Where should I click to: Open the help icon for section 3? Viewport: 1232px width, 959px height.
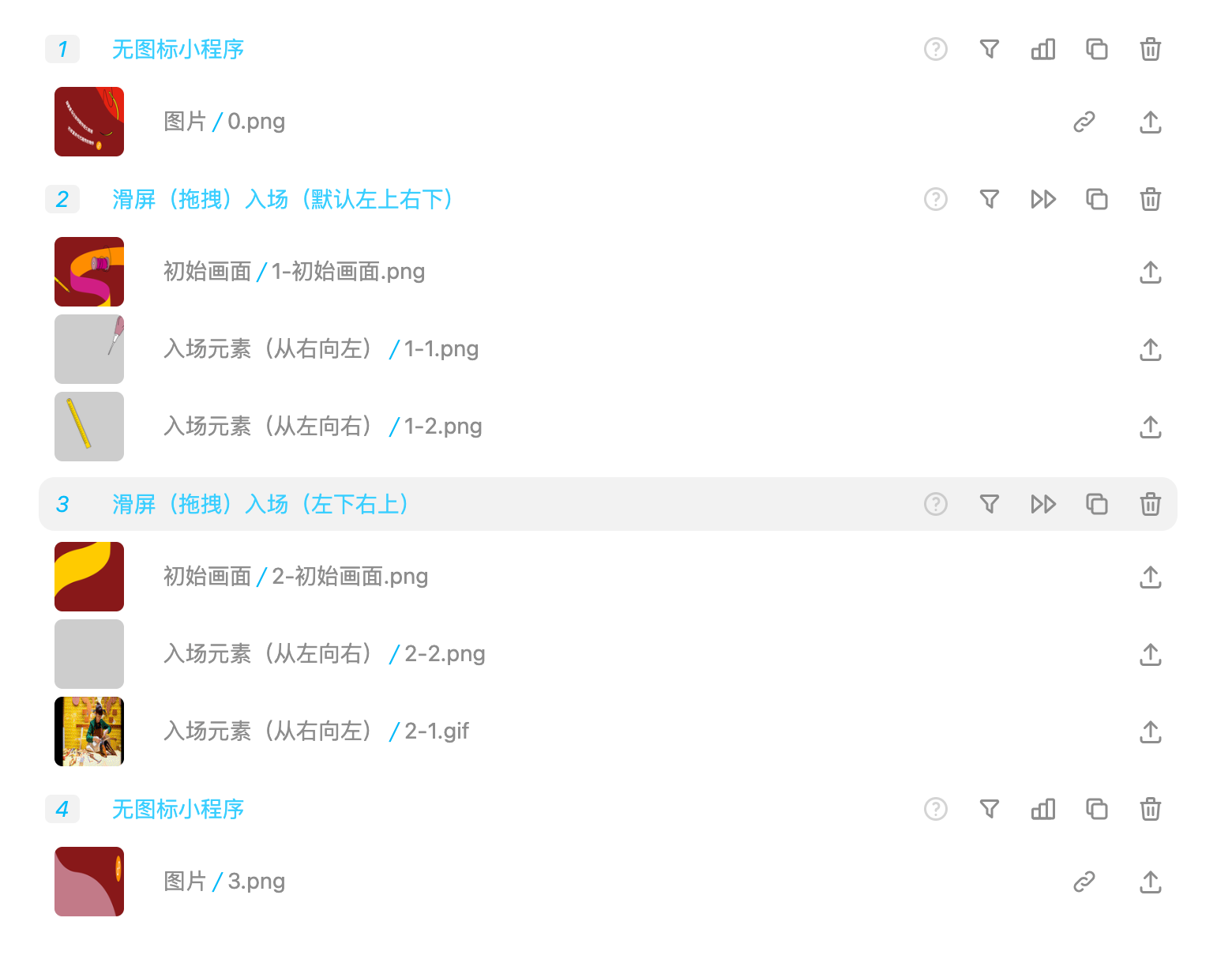point(935,504)
